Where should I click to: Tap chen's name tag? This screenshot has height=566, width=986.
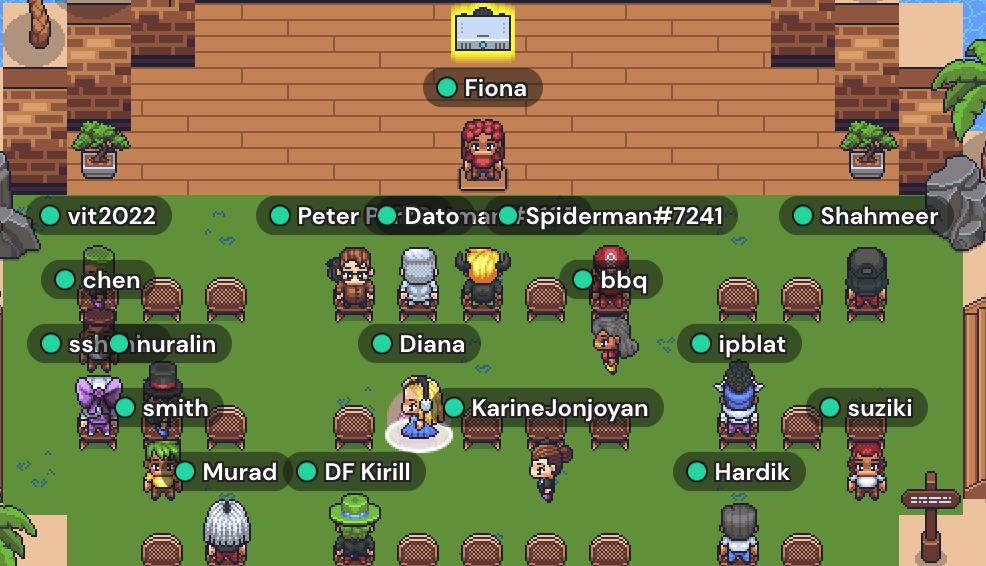tap(99, 280)
